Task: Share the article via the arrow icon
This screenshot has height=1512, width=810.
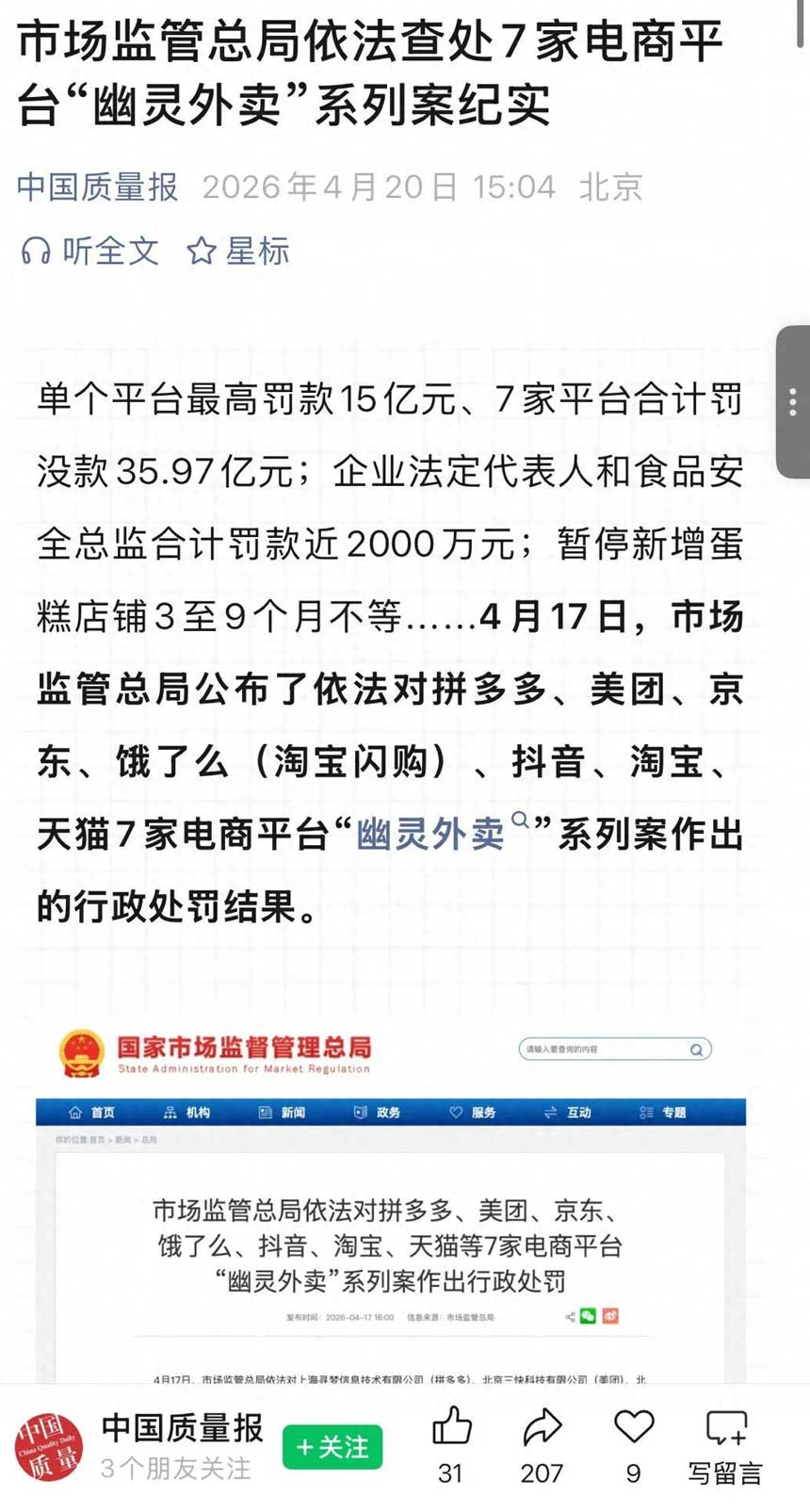Action: point(543,1428)
